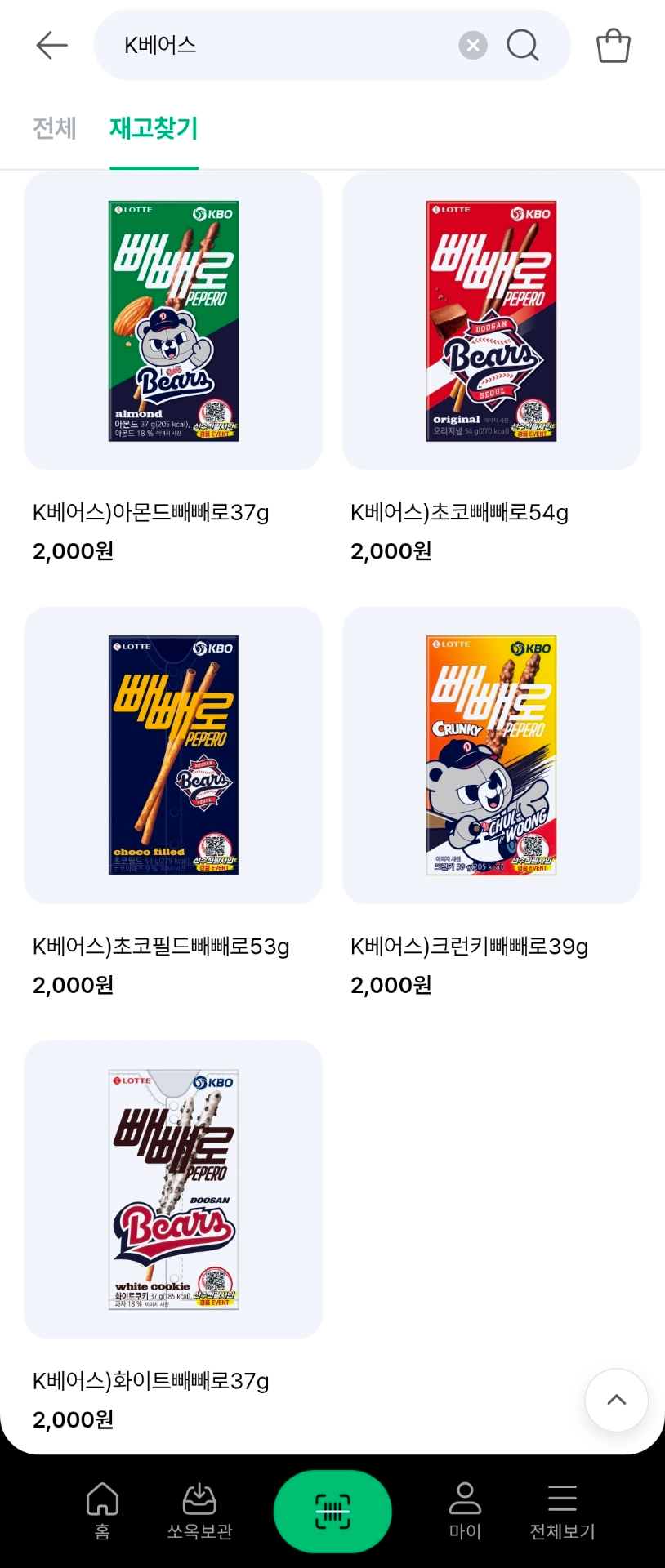The height and width of the screenshot is (1568, 665).
Task: Tap the search magnifier icon
Action: [x=522, y=45]
